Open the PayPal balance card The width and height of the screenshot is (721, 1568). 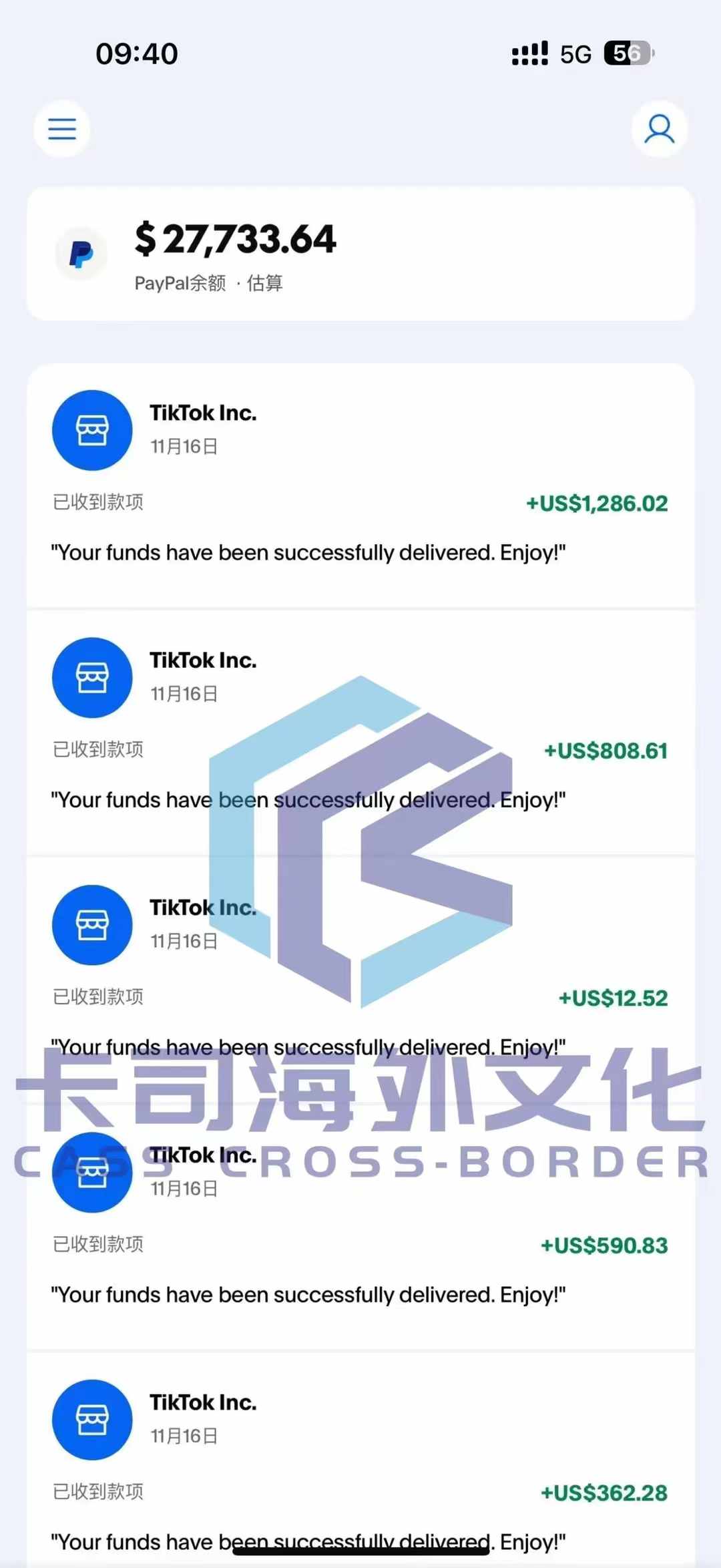(x=360, y=254)
